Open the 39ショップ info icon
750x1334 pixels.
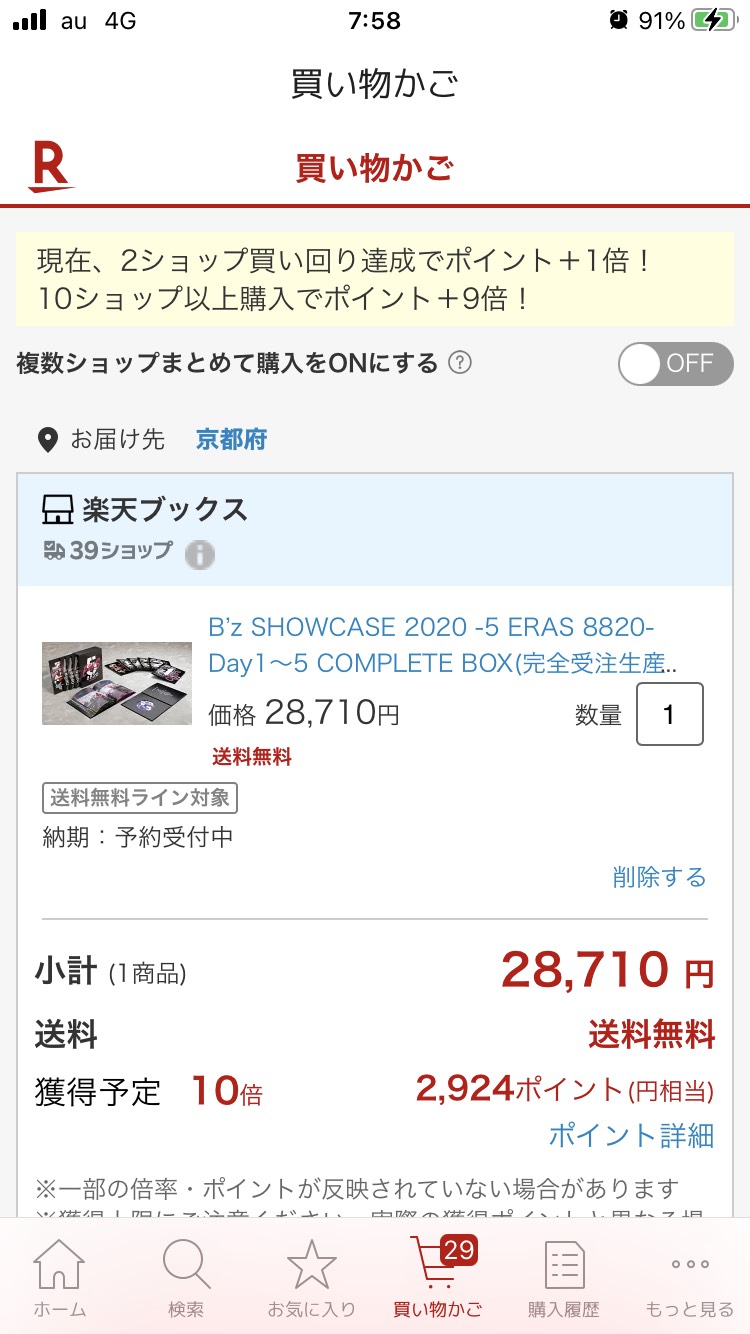click(x=200, y=553)
